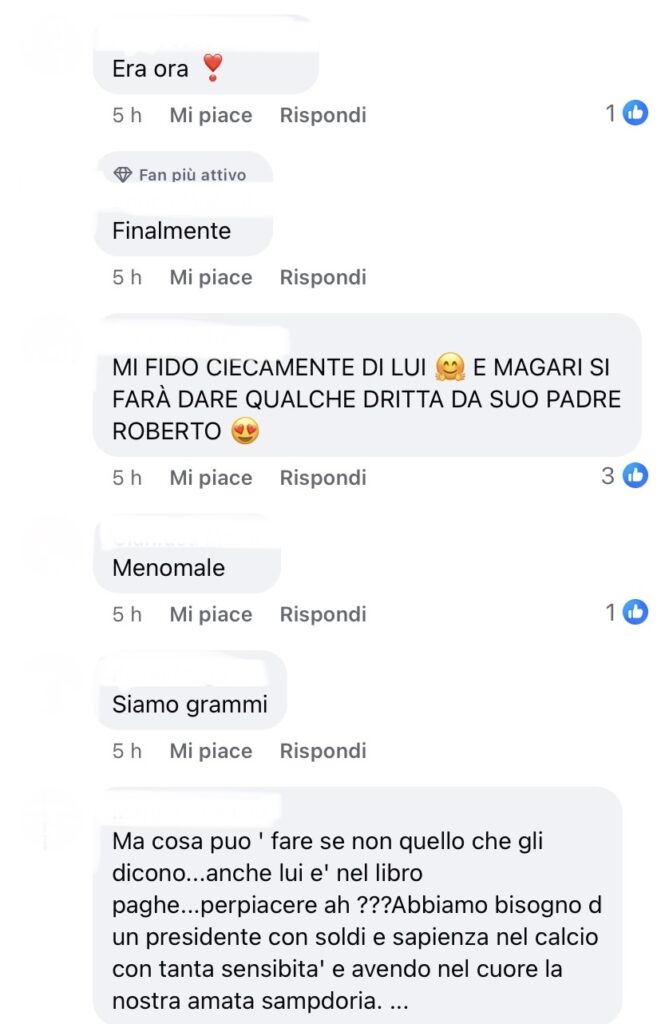
Task: Like the 'Era ora' comment
Action: (210, 115)
